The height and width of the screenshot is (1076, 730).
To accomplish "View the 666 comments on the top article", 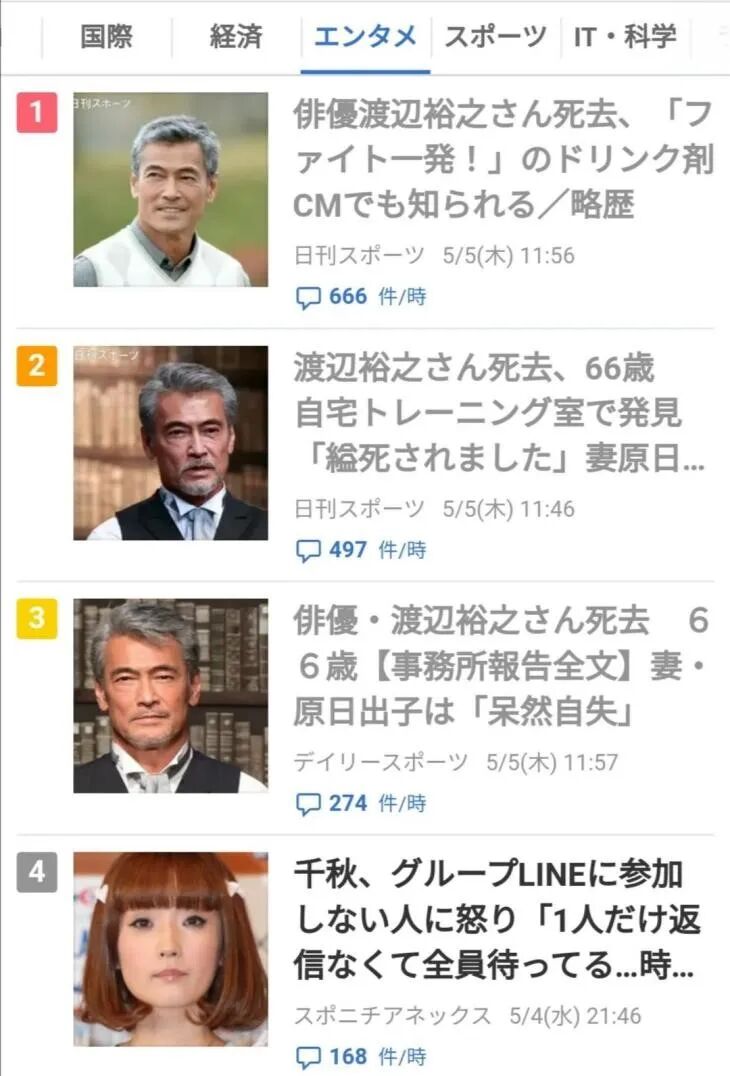I will click(x=360, y=297).
